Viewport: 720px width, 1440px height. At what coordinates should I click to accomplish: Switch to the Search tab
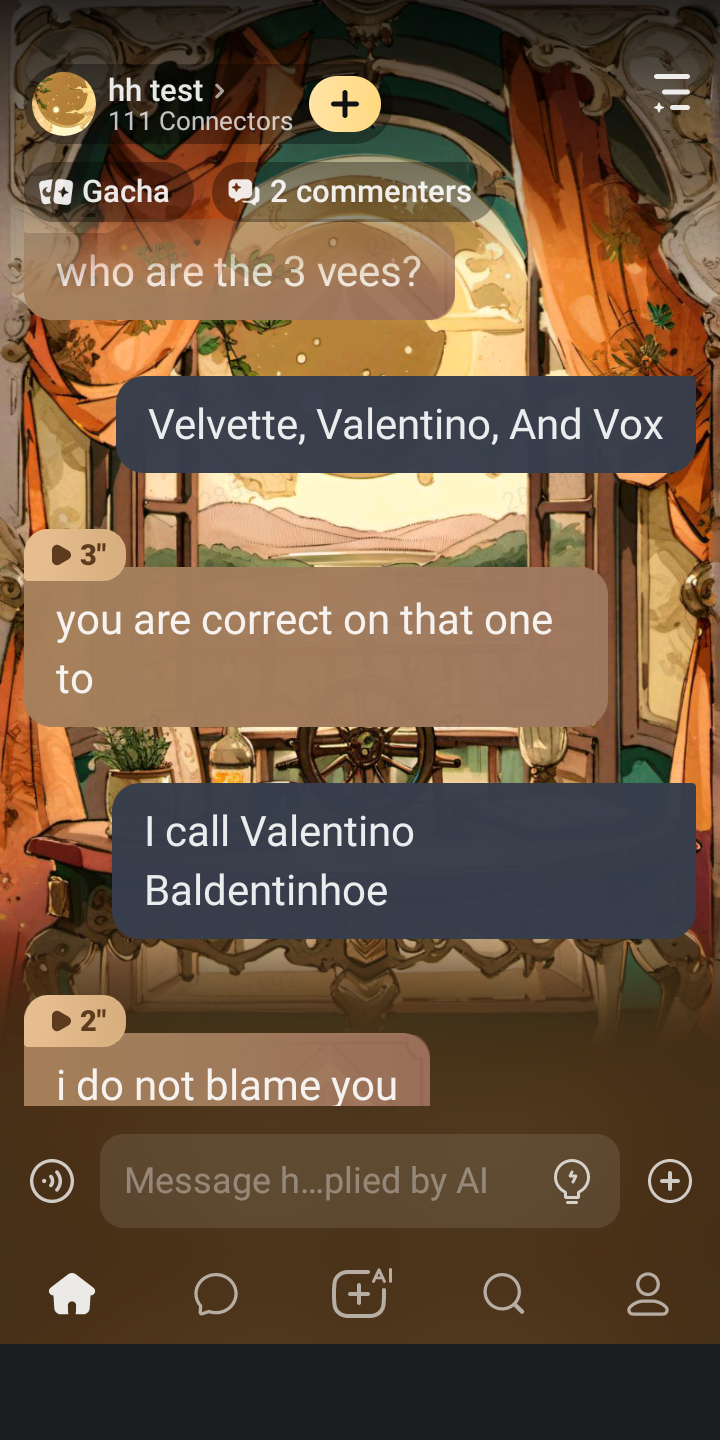tap(503, 1295)
